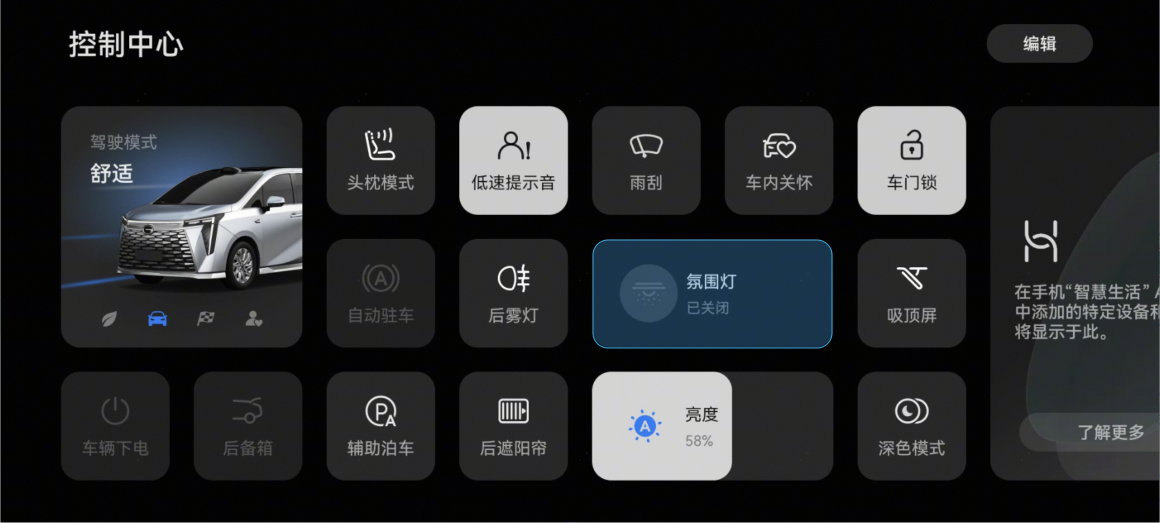Image resolution: width=1160 pixels, height=523 pixels.
Task: Select the personalized driving mode icon
Action: pyautogui.click(x=254, y=319)
